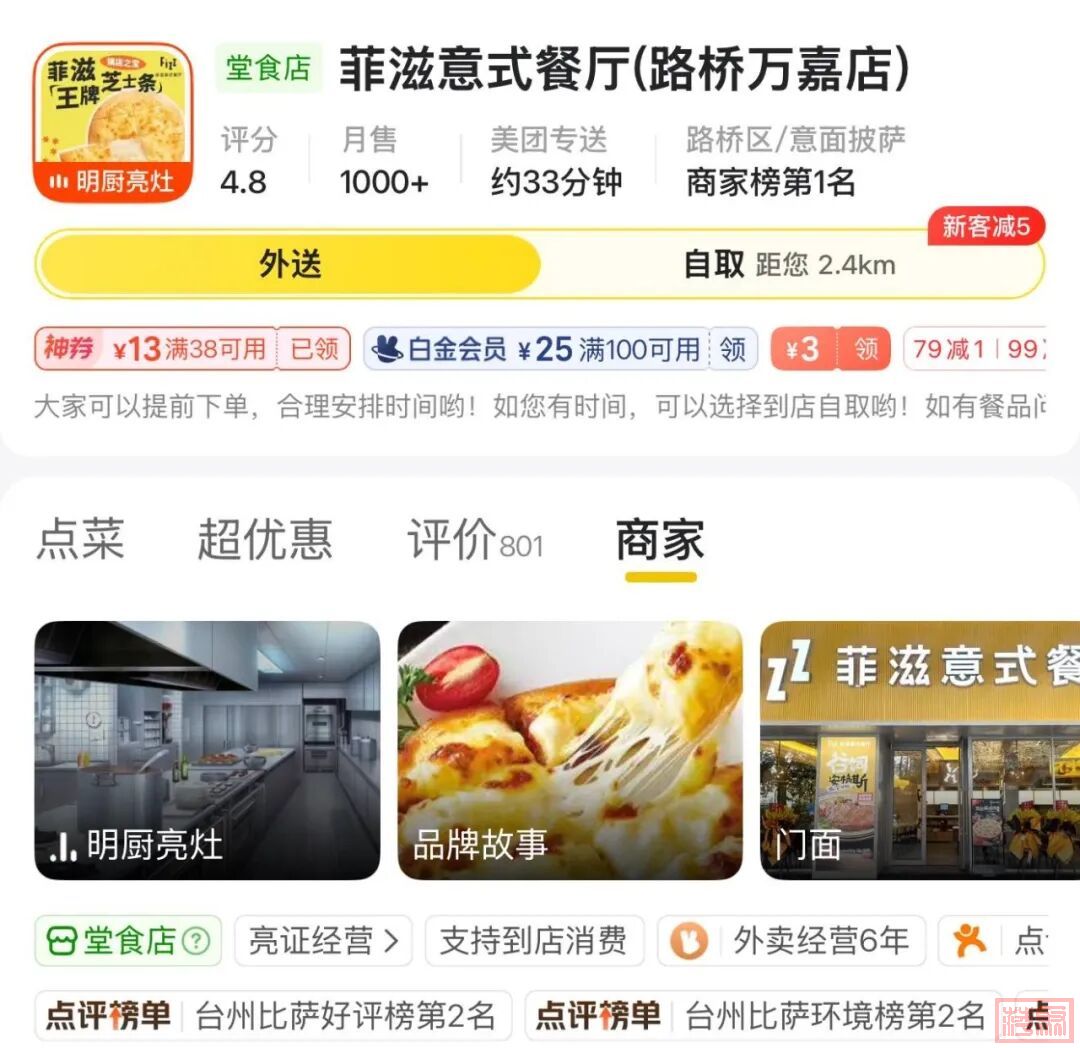Open the 商家榜第1名 ranking
1080x1048 pixels.
[x=771, y=183]
